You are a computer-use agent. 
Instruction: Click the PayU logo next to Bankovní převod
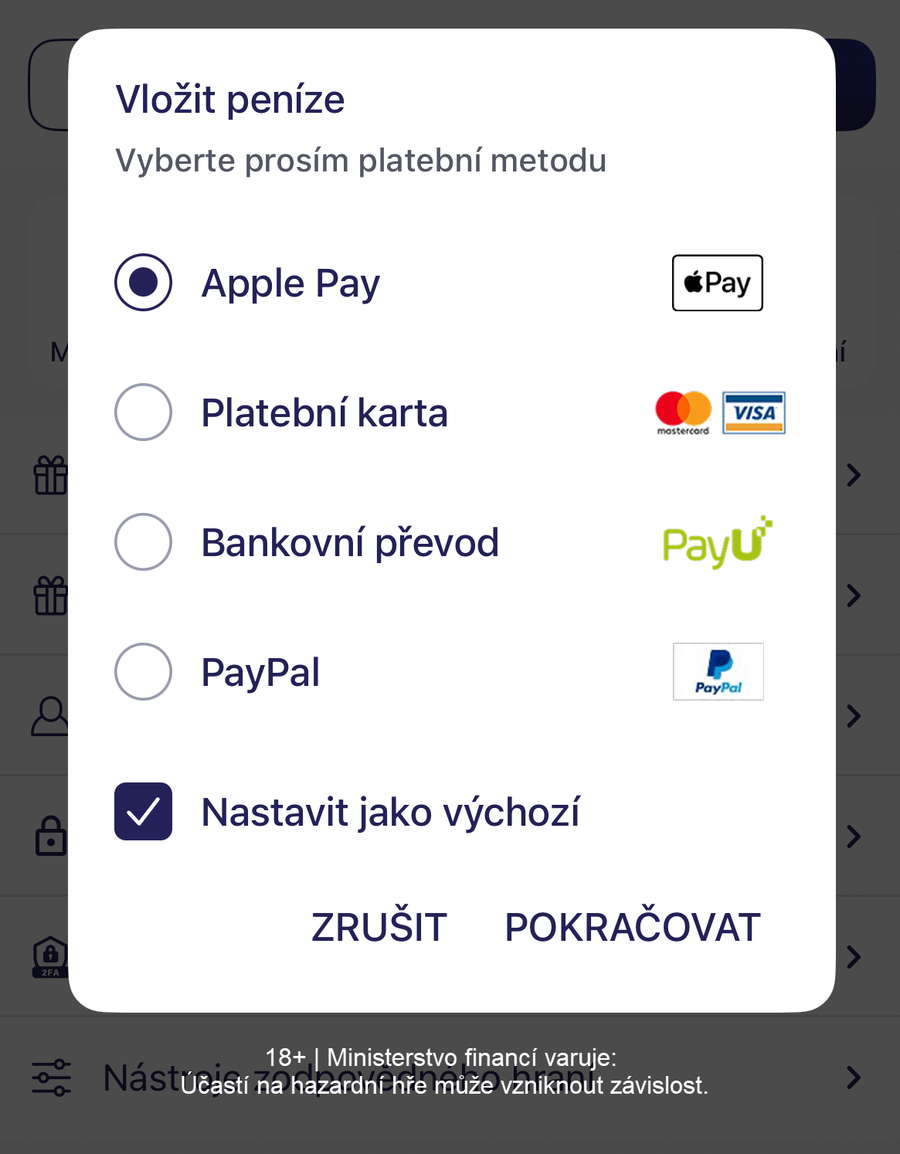[717, 543]
